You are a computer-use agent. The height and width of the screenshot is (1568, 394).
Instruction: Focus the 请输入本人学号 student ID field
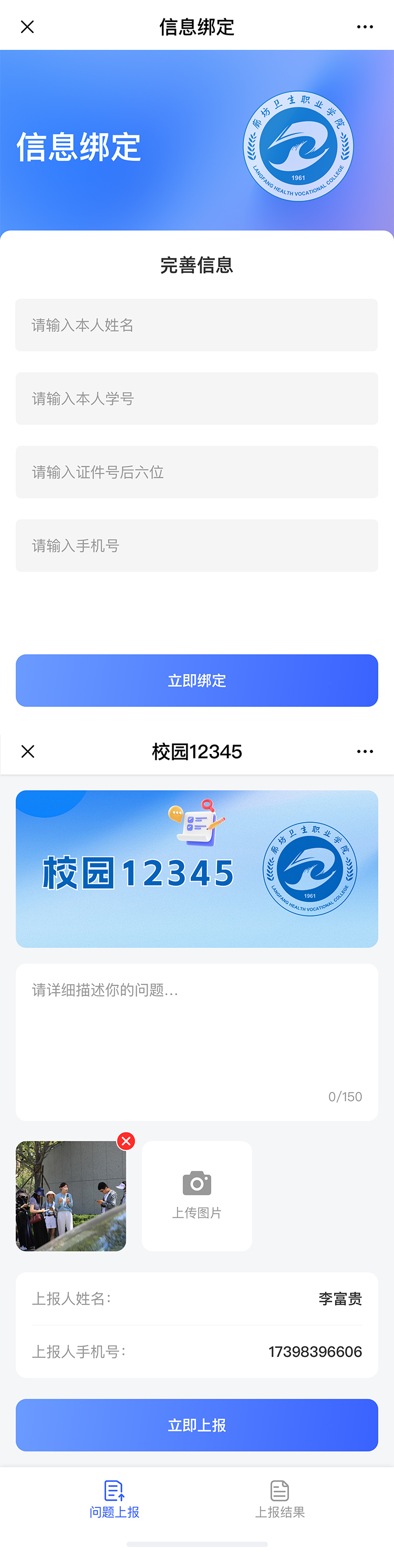pyautogui.click(x=196, y=399)
